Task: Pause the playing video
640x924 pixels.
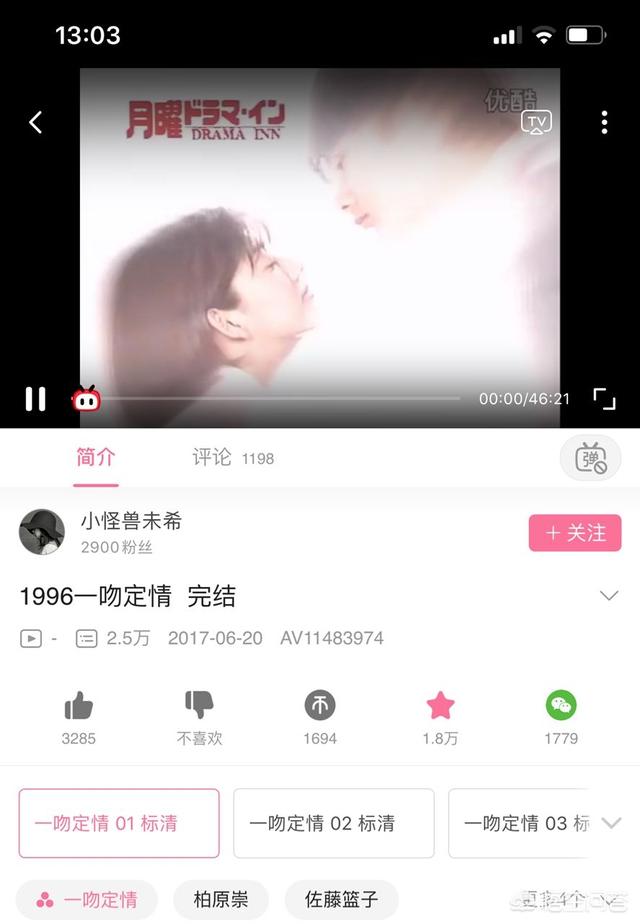Action: (x=35, y=399)
